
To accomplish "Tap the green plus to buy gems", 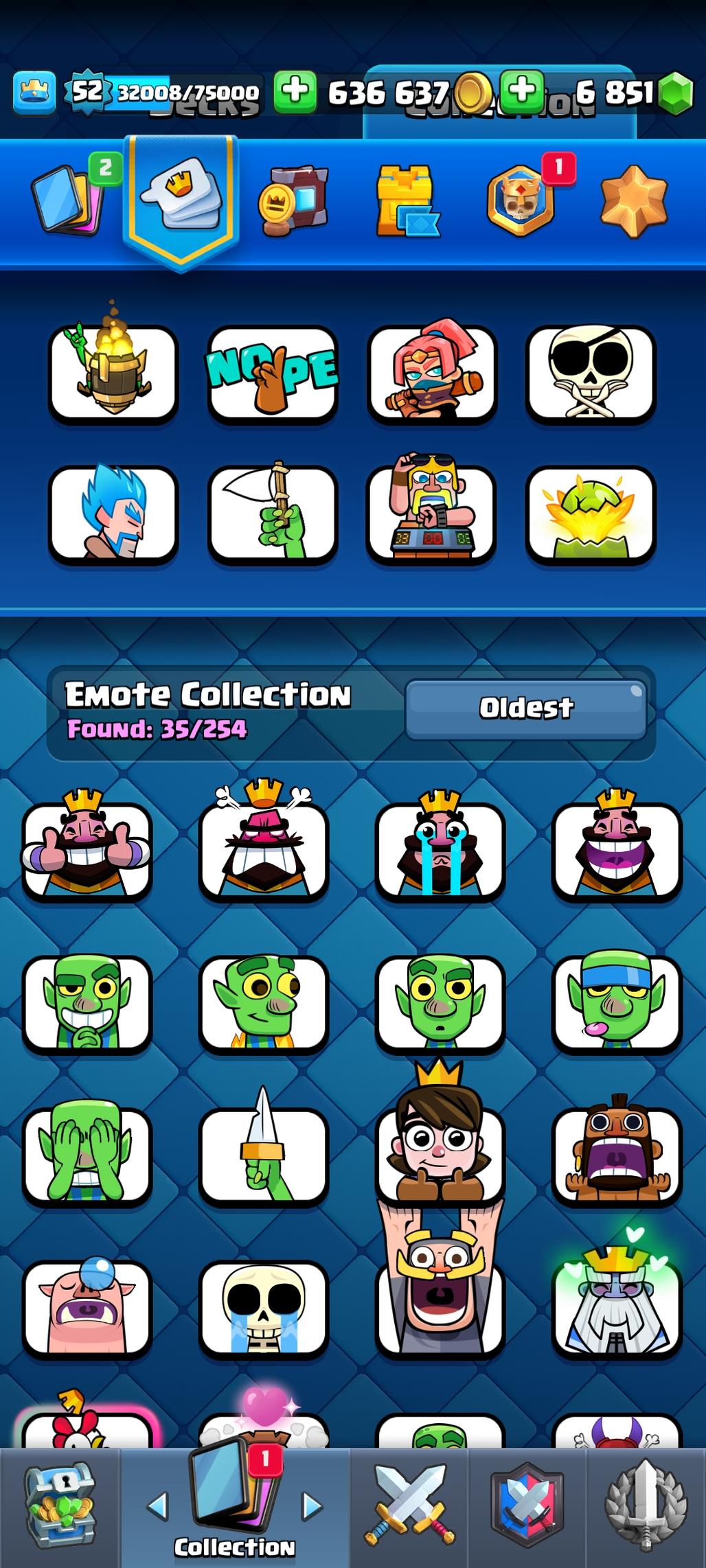I will (522, 91).
